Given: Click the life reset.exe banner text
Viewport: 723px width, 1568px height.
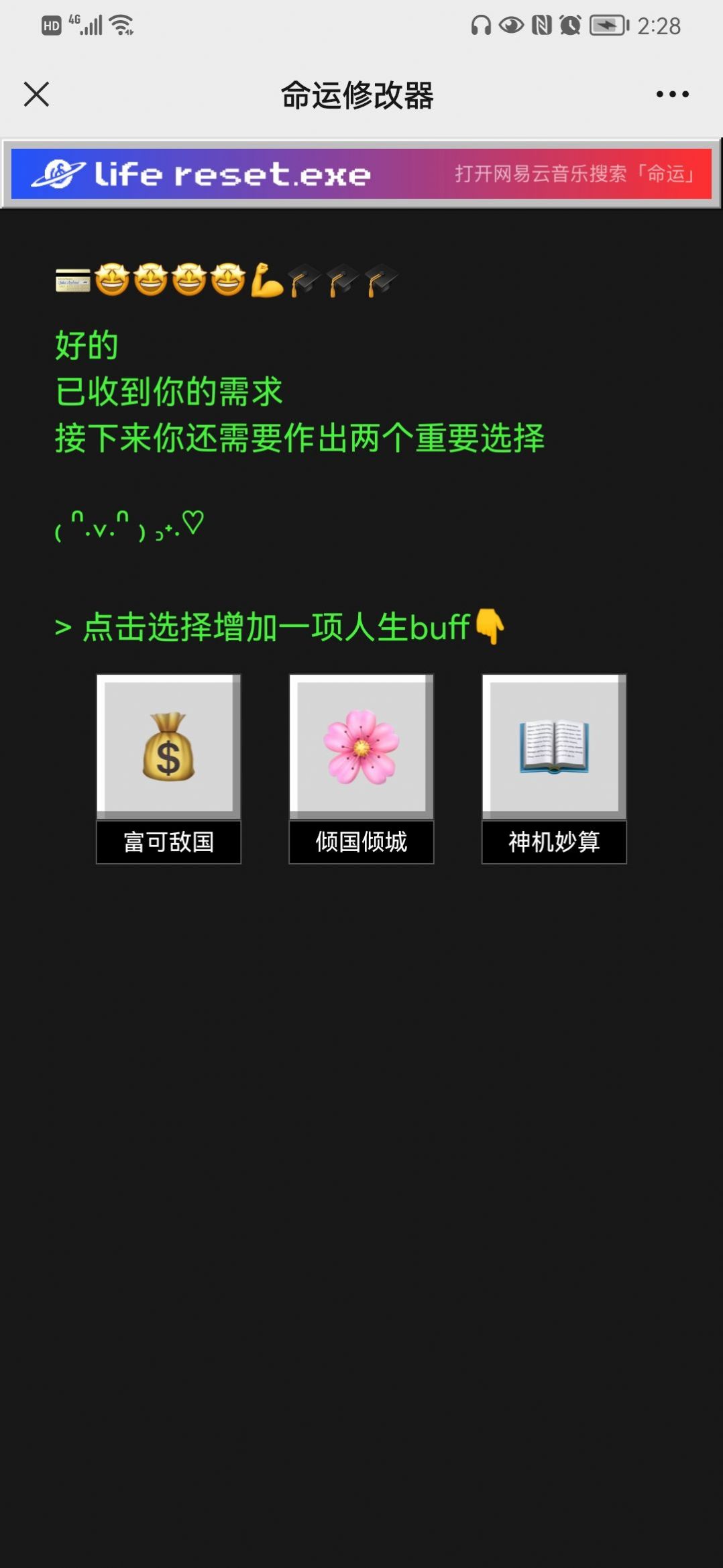Looking at the screenshot, I should pos(231,174).
